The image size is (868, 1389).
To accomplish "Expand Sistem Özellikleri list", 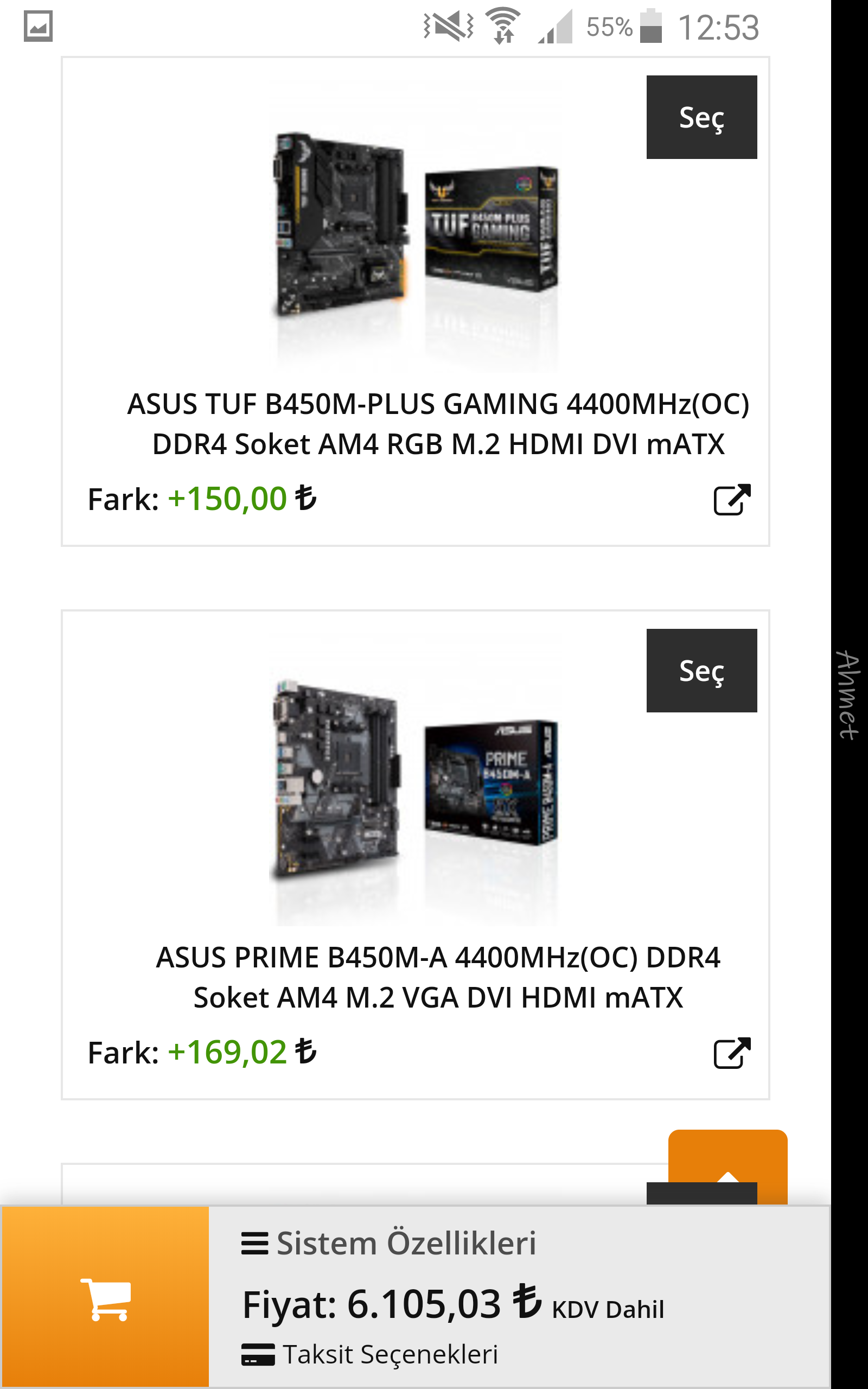I will 388,1243.
